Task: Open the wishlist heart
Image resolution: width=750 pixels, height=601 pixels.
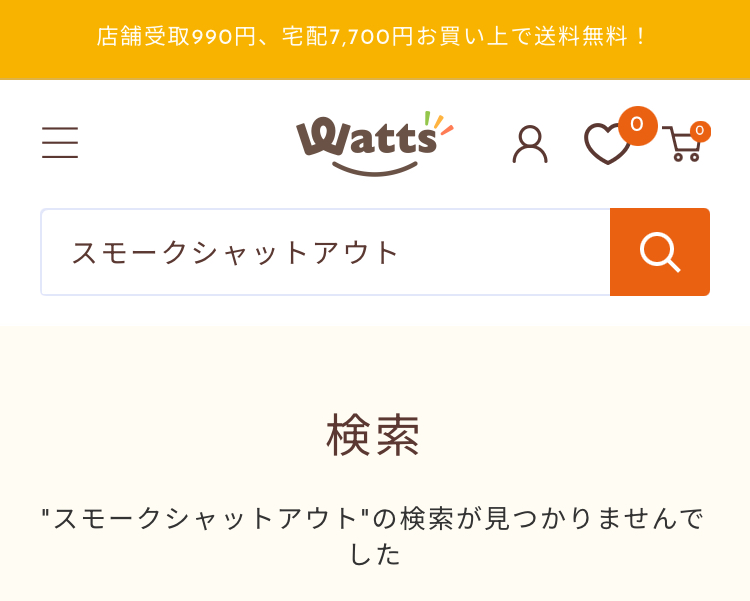Action: point(607,144)
